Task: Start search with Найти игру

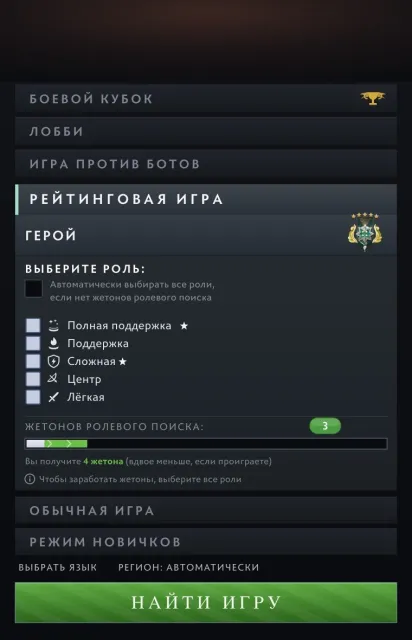Action: (x=206, y=602)
